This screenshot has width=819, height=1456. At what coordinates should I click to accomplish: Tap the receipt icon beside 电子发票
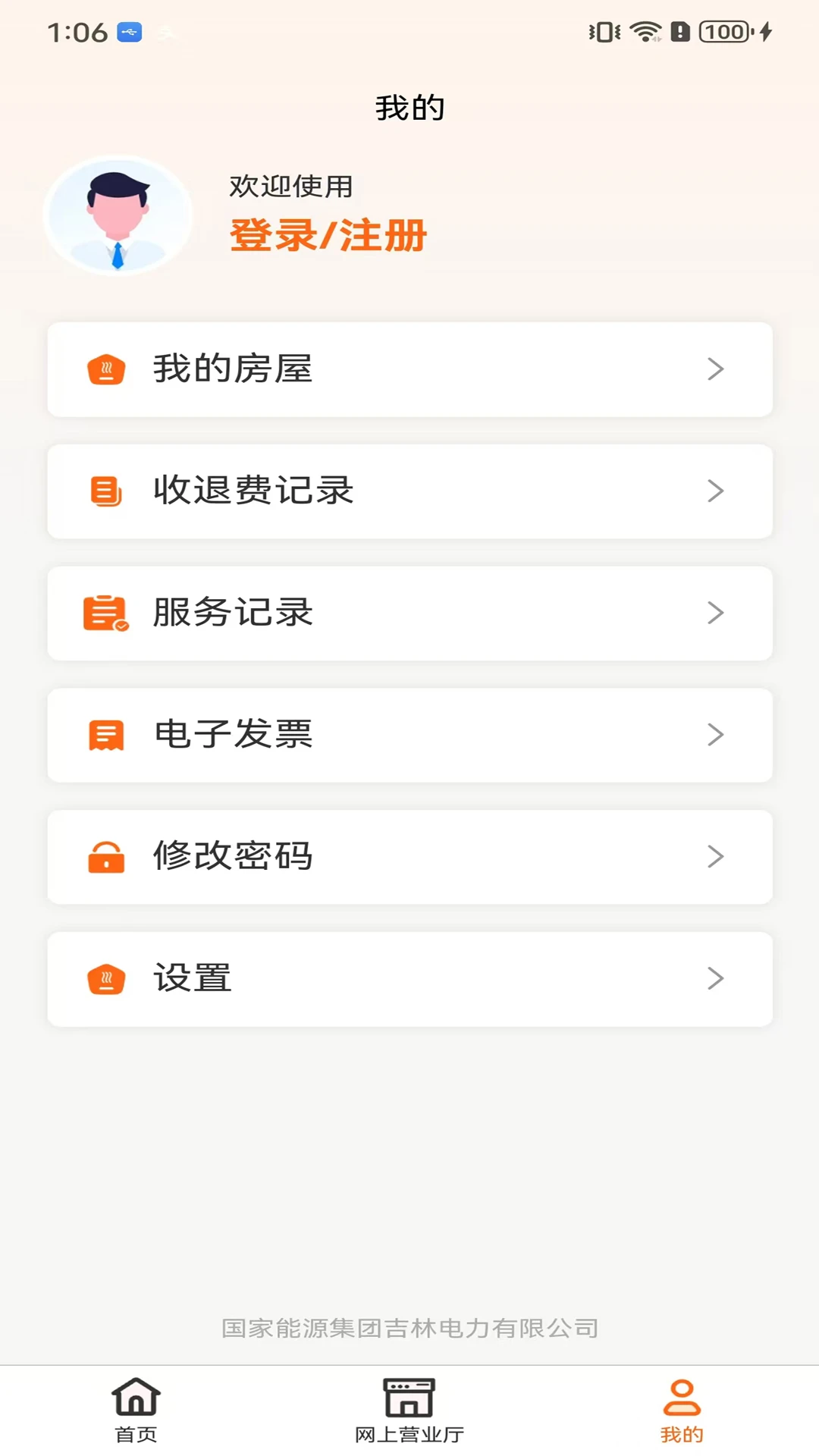(x=105, y=734)
